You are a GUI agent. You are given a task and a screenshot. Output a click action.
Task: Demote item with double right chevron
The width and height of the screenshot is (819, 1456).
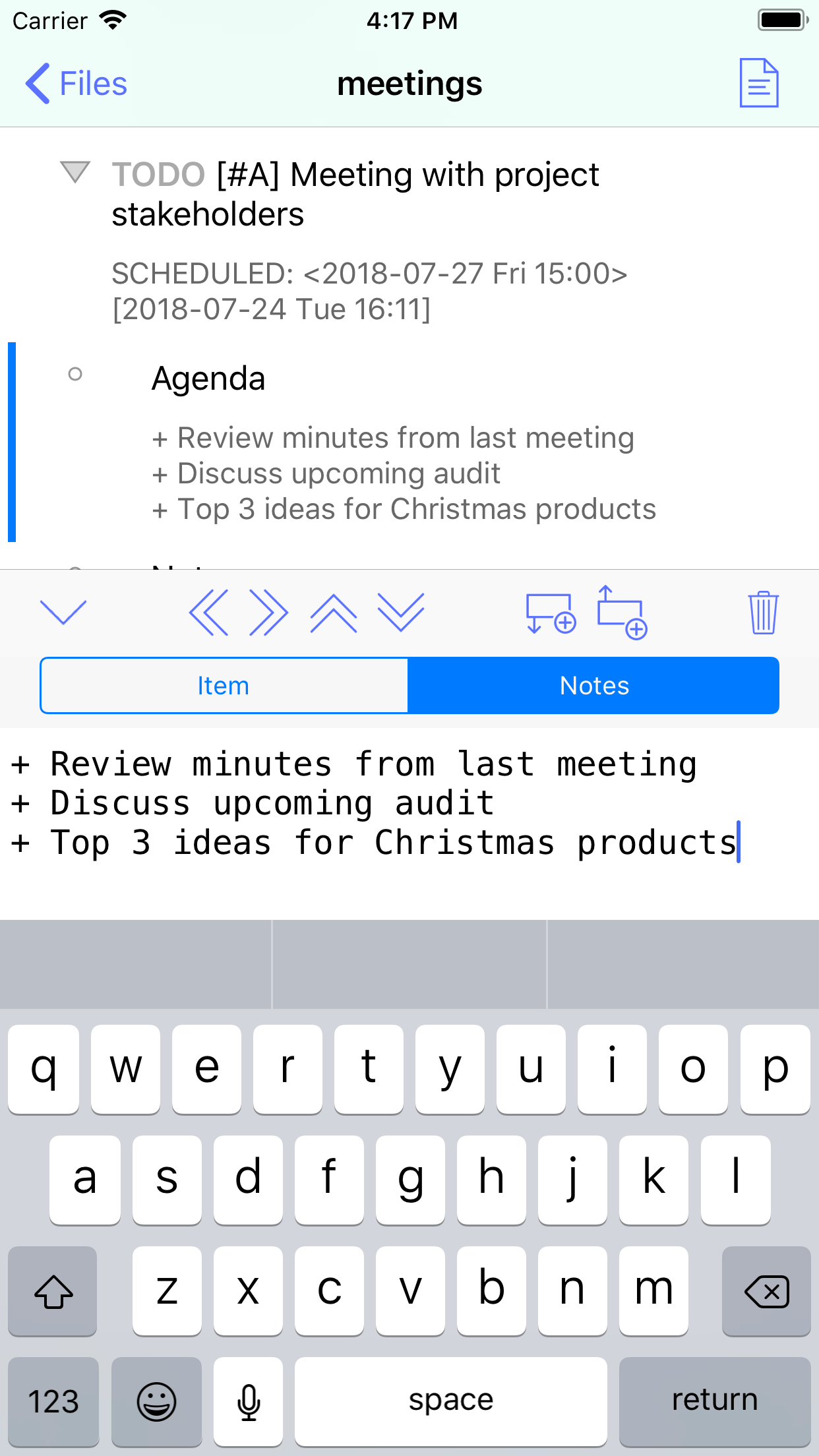pyautogui.click(x=269, y=613)
